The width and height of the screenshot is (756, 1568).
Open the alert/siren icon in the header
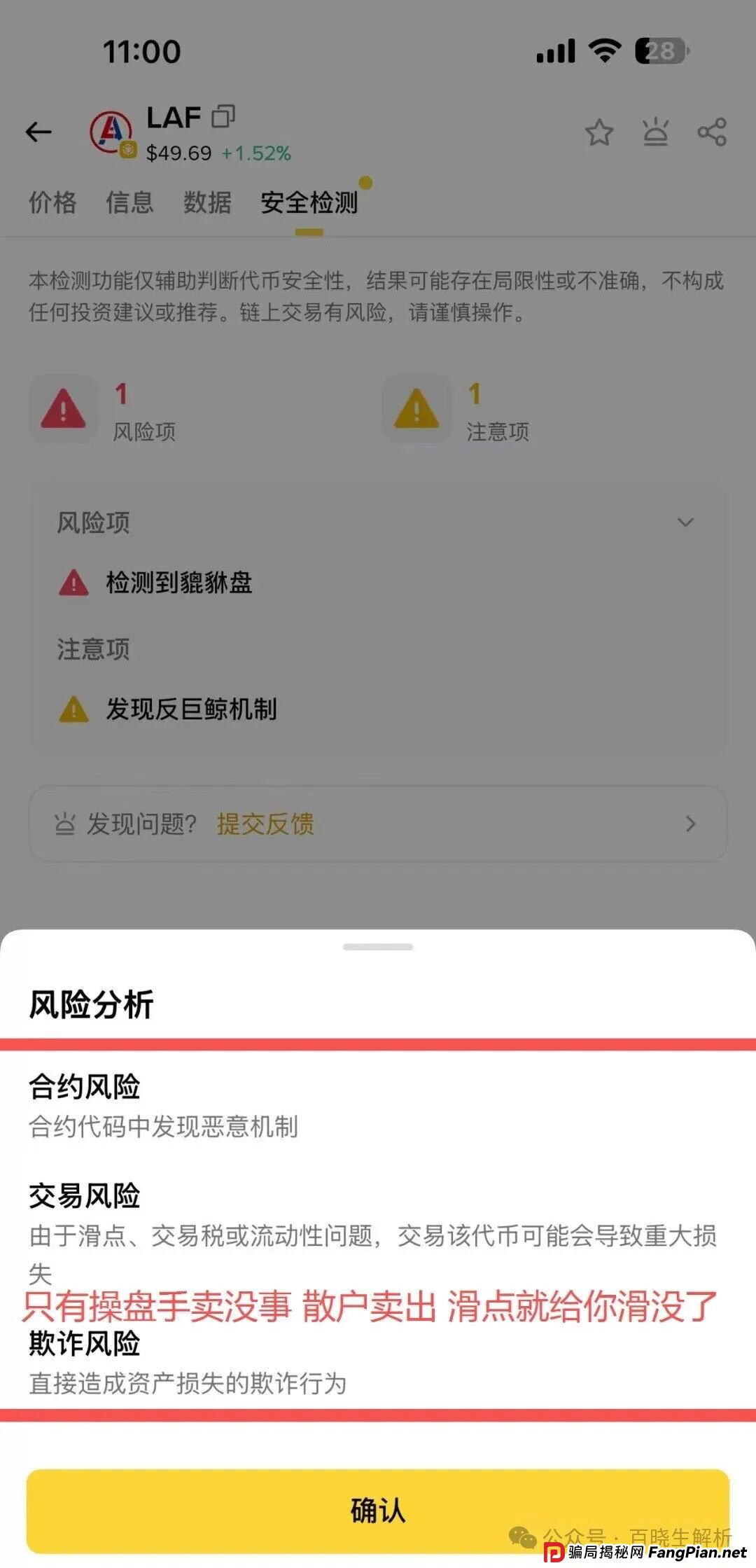point(655,133)
